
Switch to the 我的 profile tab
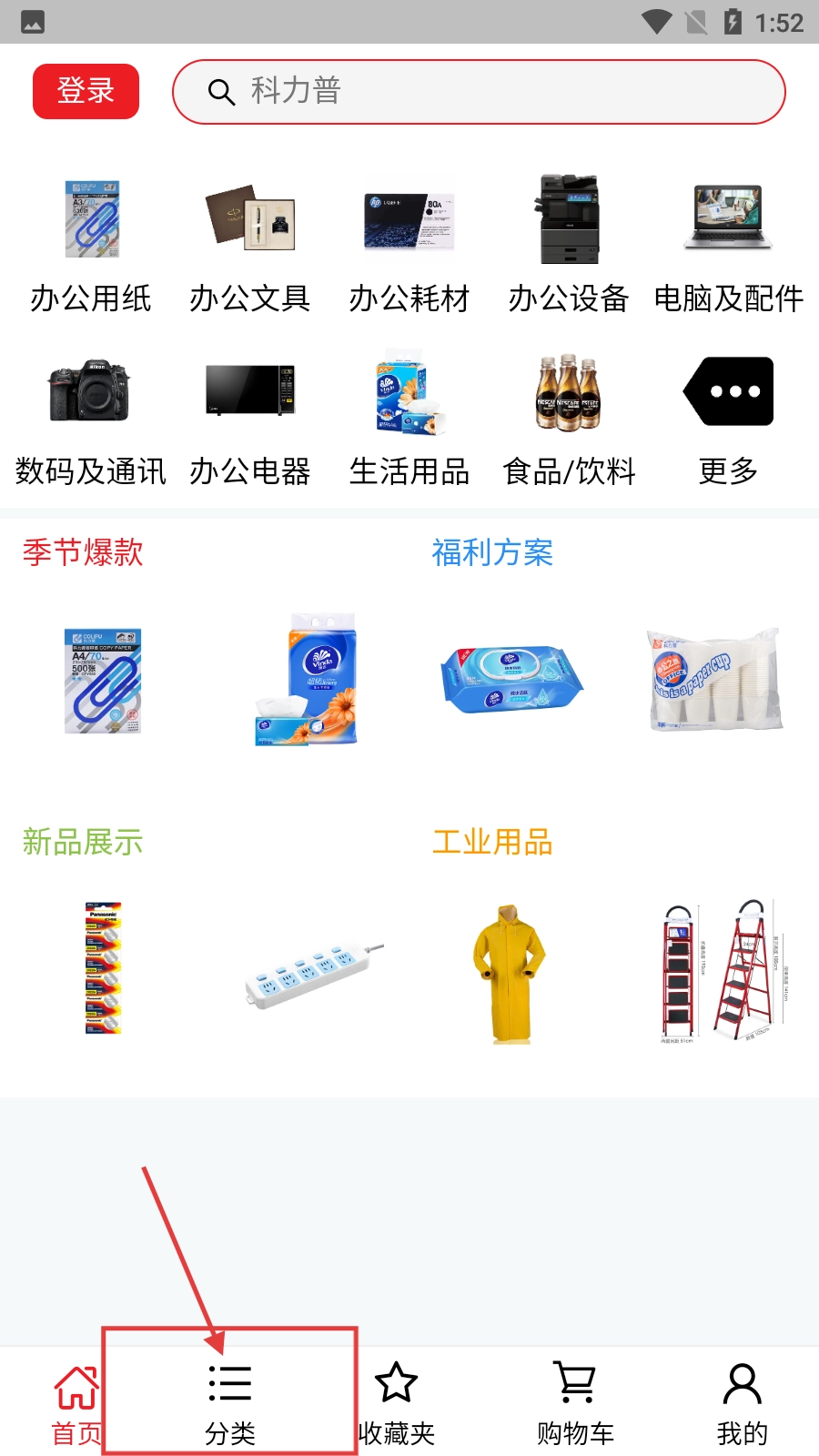742,1403
